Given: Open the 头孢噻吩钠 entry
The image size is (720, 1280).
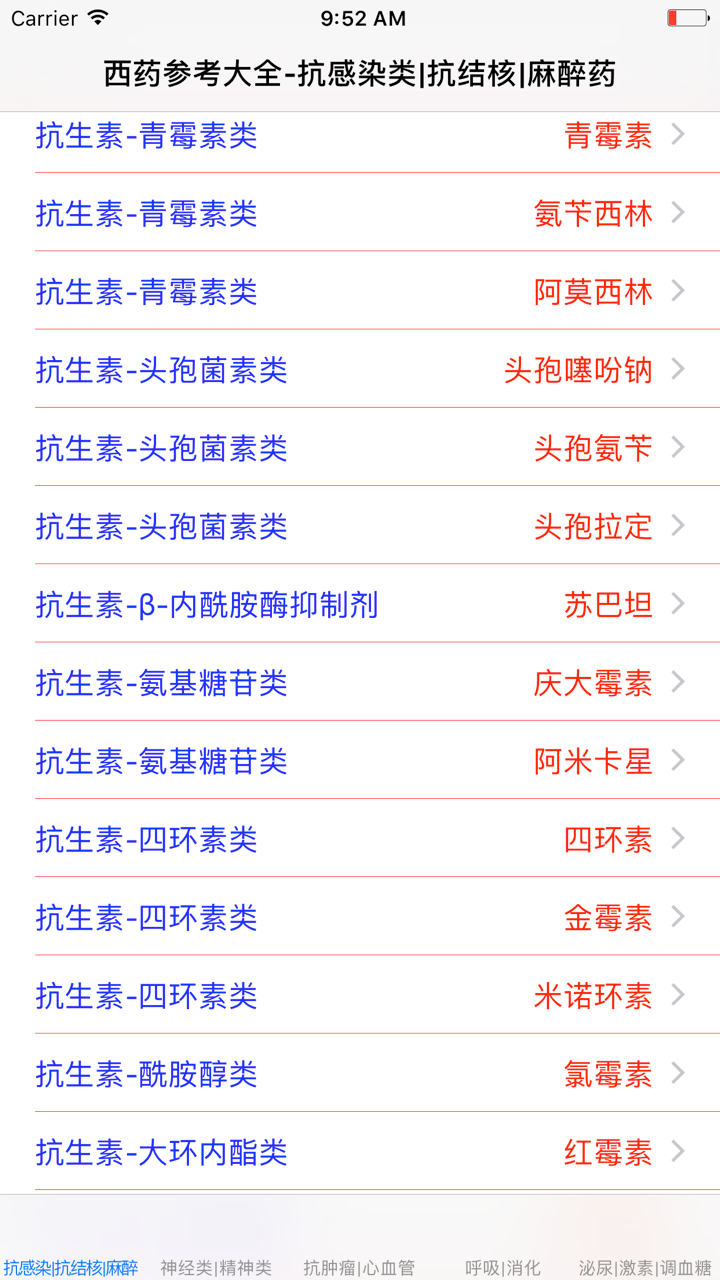Looking at the screenshot, I should [x=360, y=370].
